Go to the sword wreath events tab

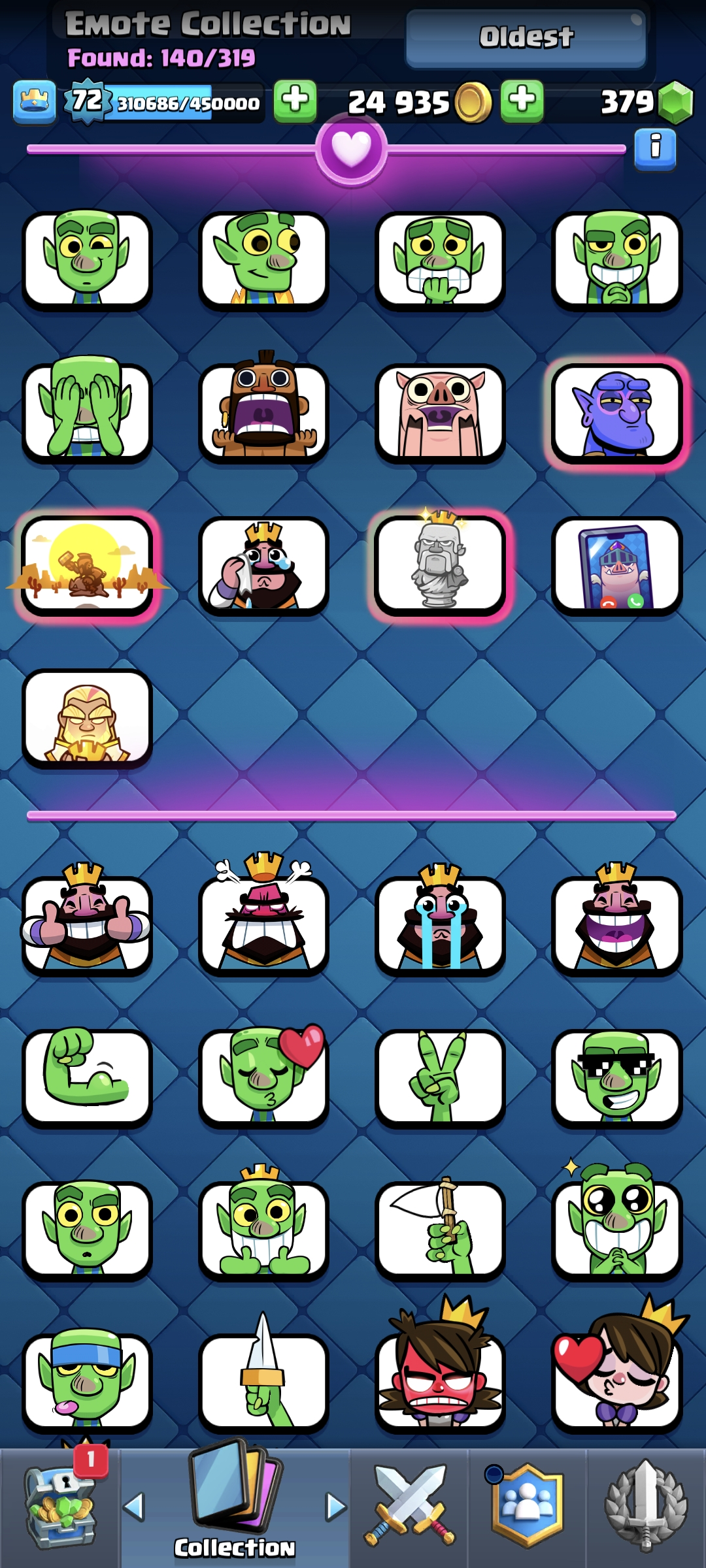[646, 1507]
